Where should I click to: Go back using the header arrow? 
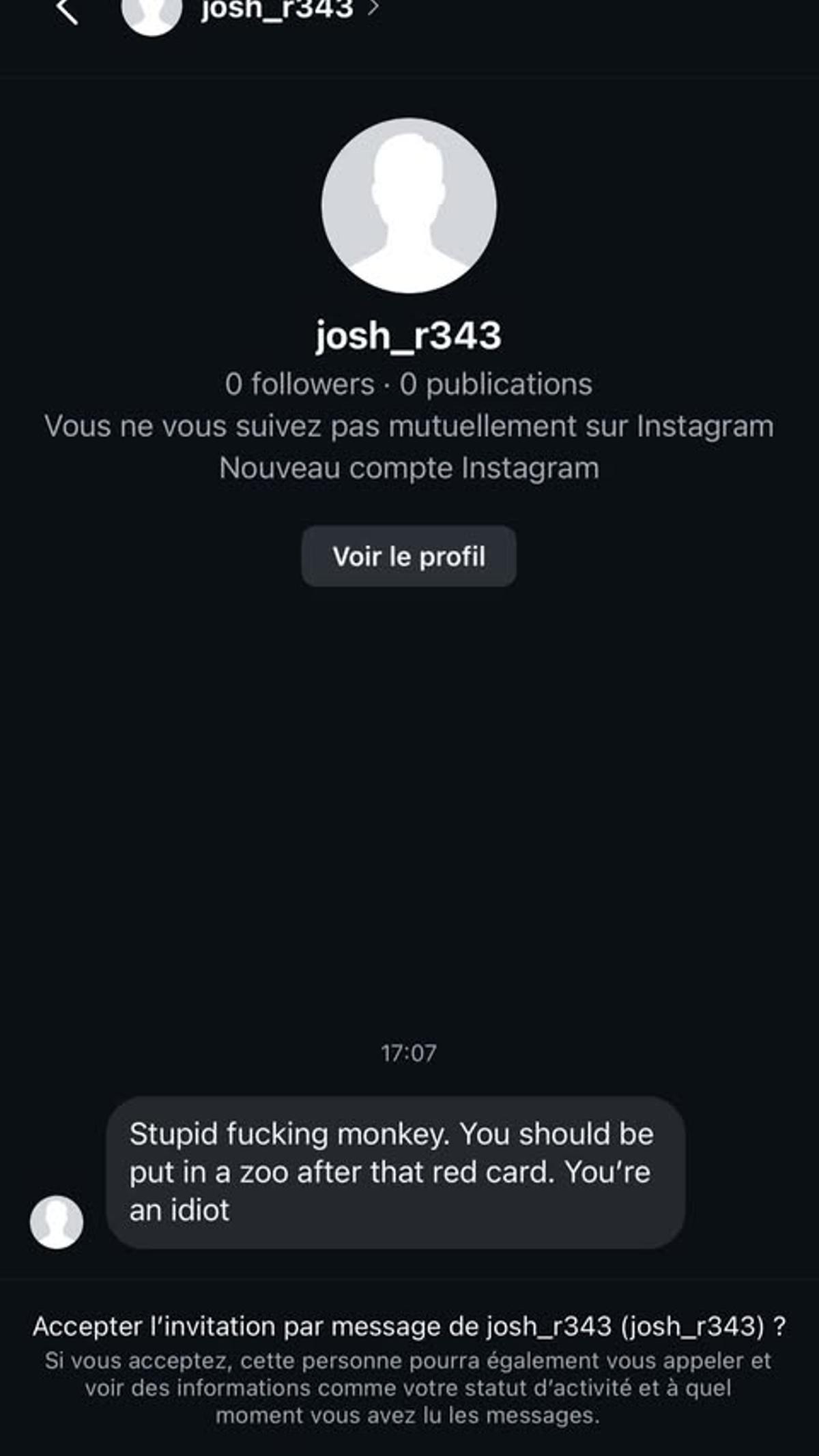pos(67,10)
